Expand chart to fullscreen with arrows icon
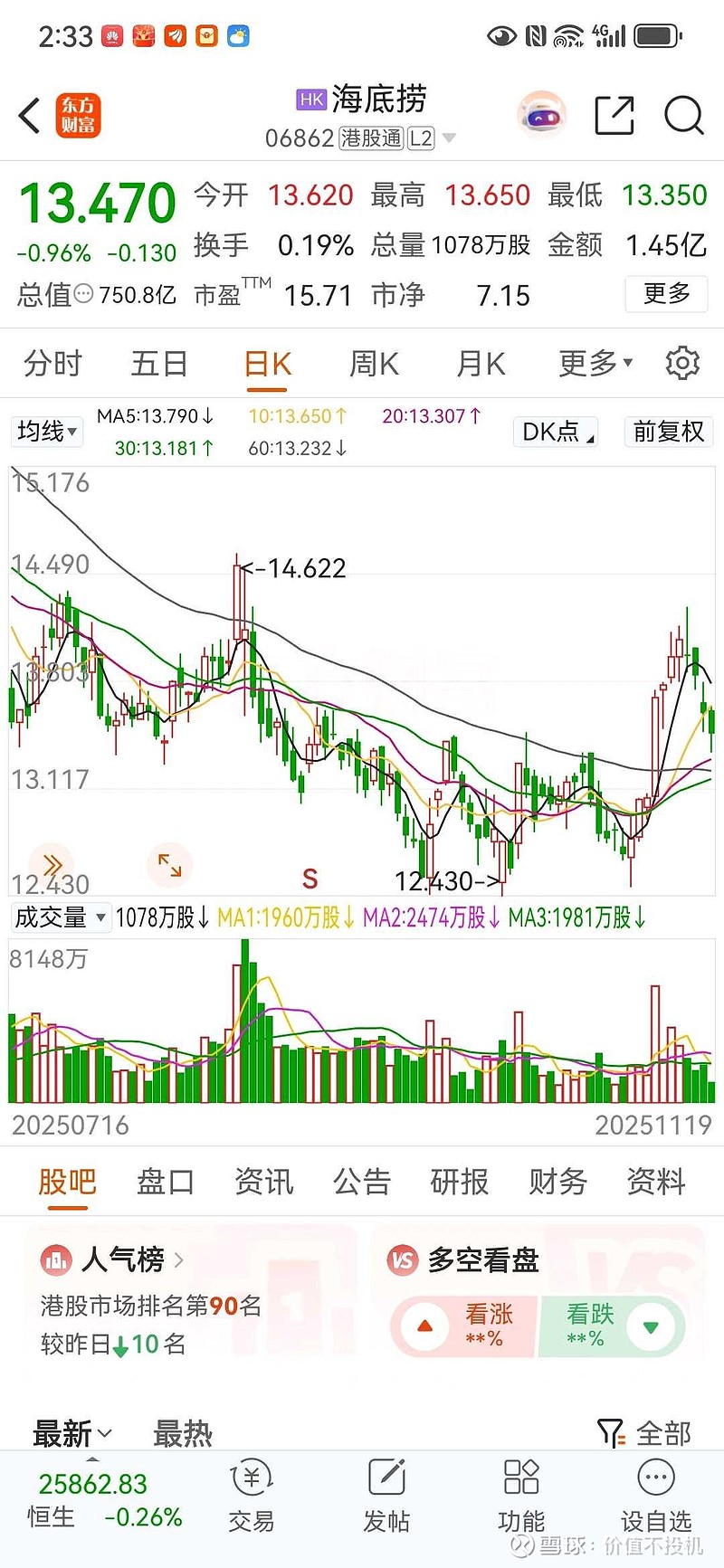This screenshot has width=724, height=1568. click(x=169, y=865)
